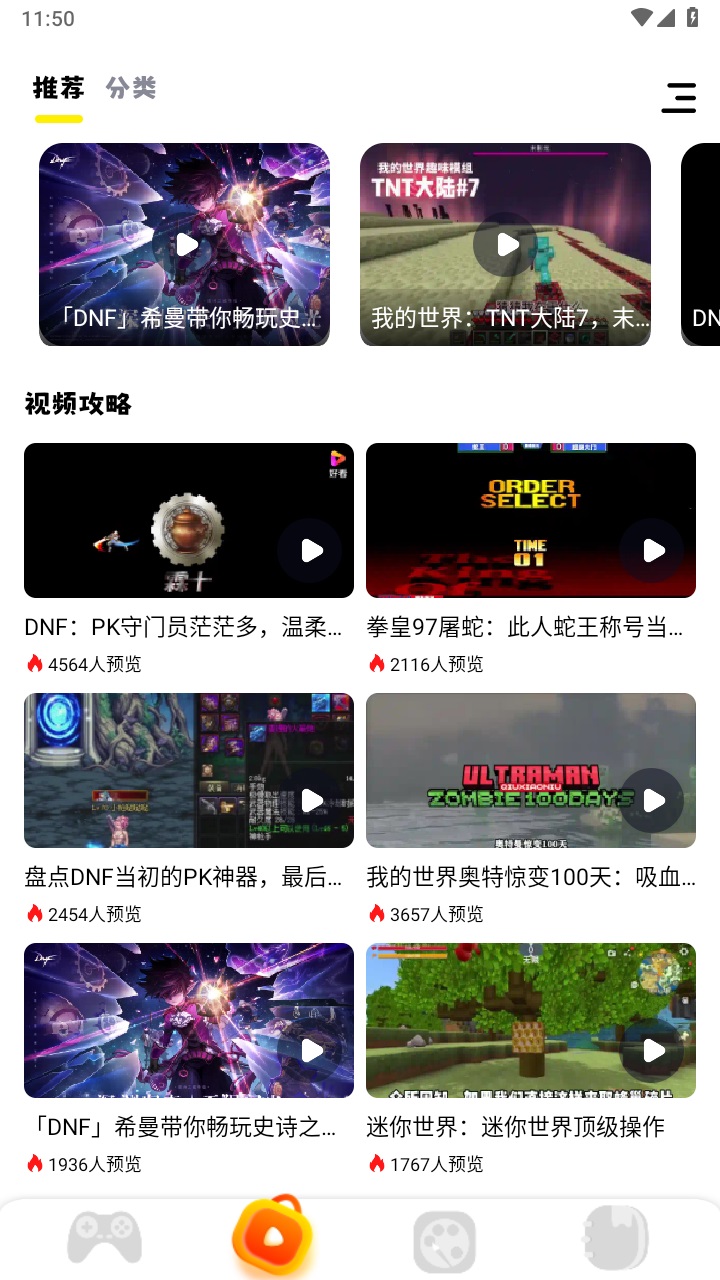The width and height of the screenshot is (720, 1280).
Task: Play the TNT大陆7 video
Action: (x=506, y=244)
